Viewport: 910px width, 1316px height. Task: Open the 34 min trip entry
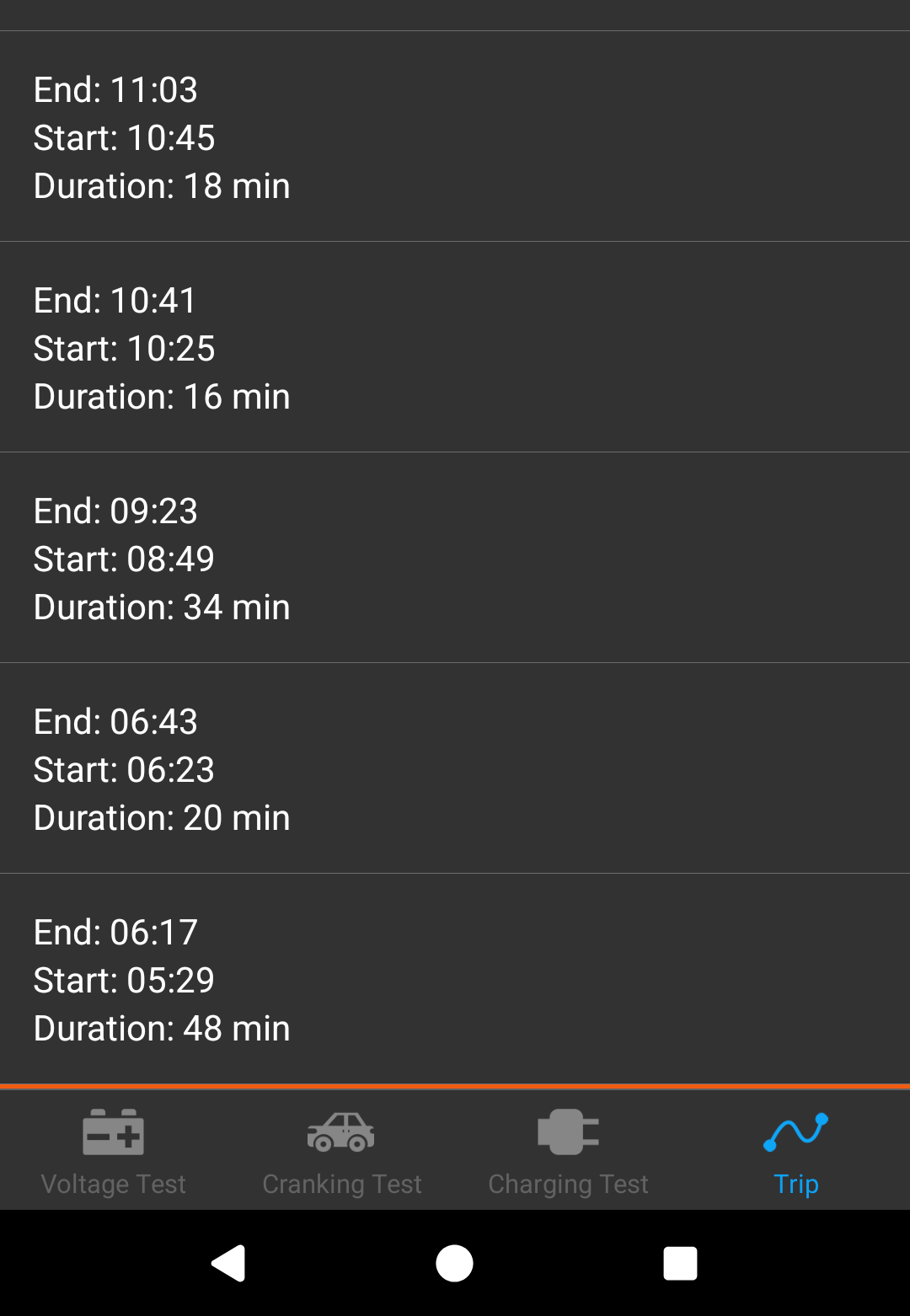455,559
